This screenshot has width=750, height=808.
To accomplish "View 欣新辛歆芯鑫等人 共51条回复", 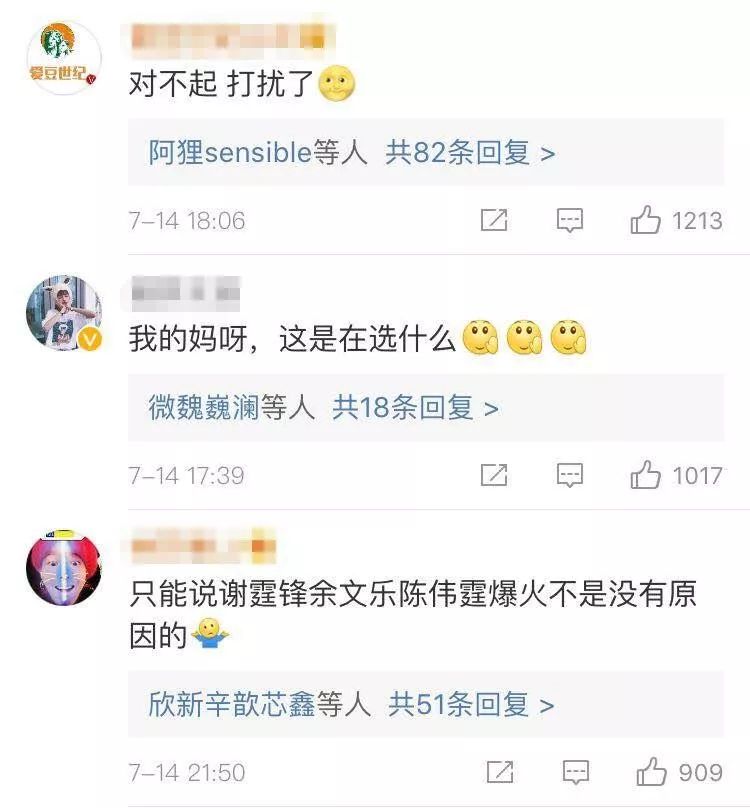I will (x=351, y=704).
